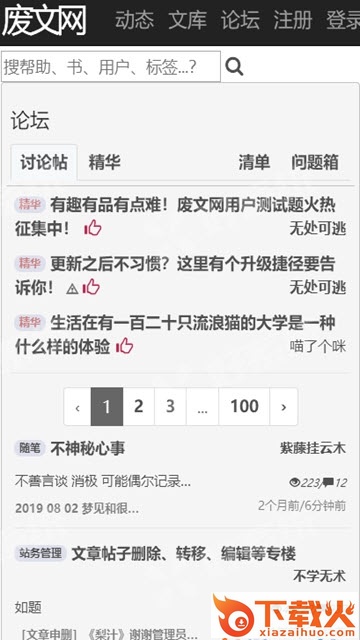Open the 废文网用户测试题 featured post
Screen dimensions: 360x640
pos(176,216)
